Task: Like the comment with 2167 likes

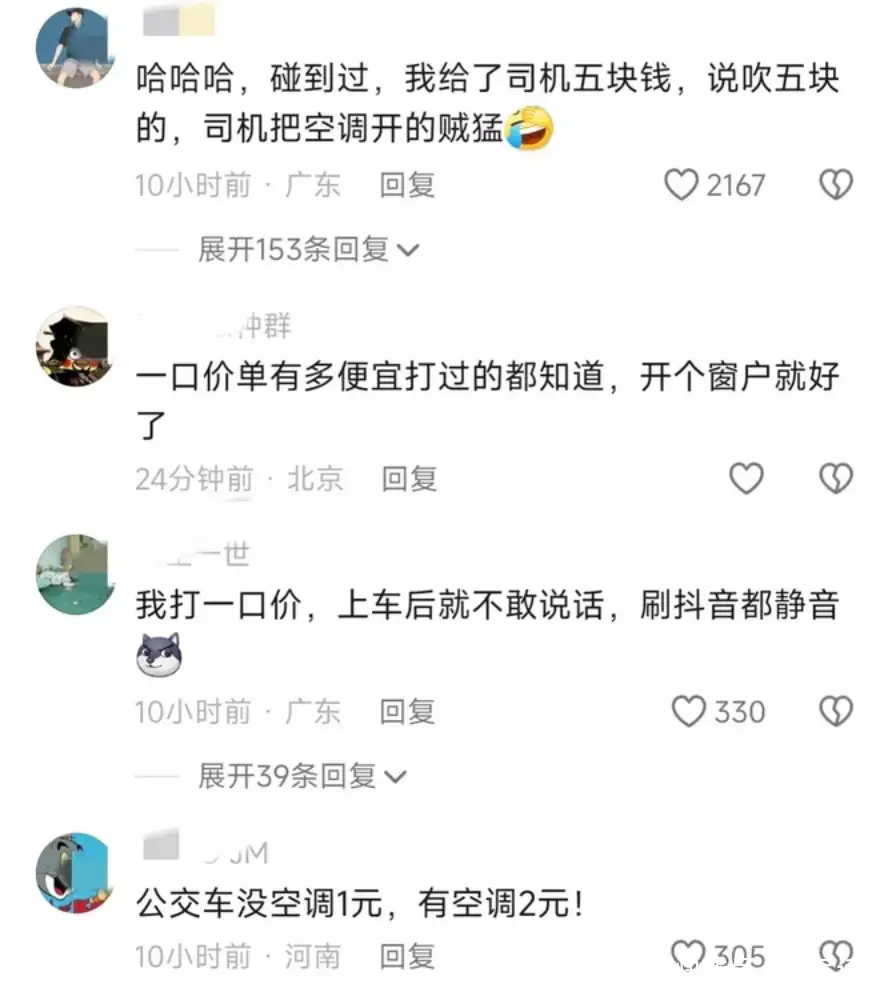Action: click(x=682, y=185)
